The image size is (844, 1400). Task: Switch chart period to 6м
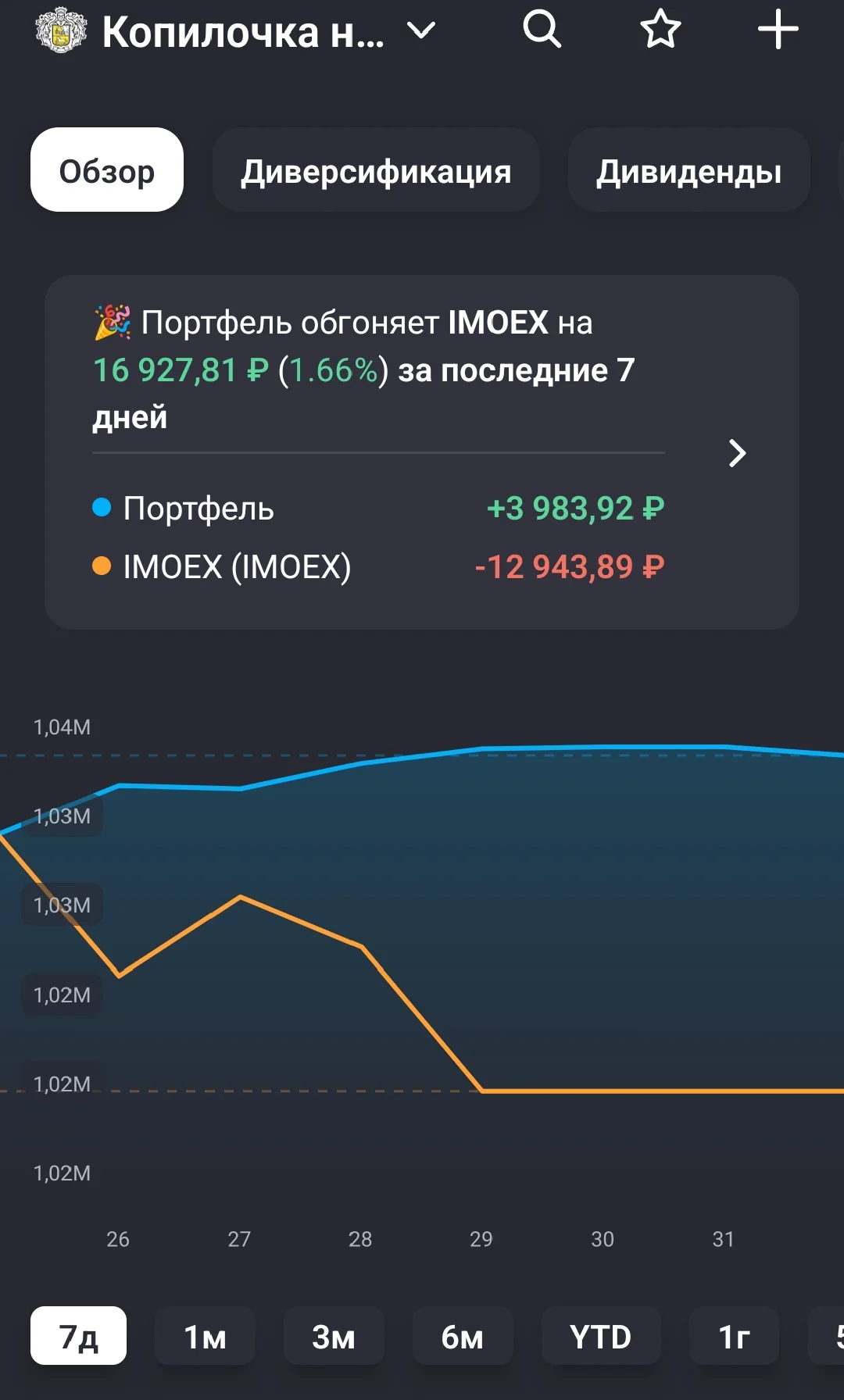point(463,1336)
